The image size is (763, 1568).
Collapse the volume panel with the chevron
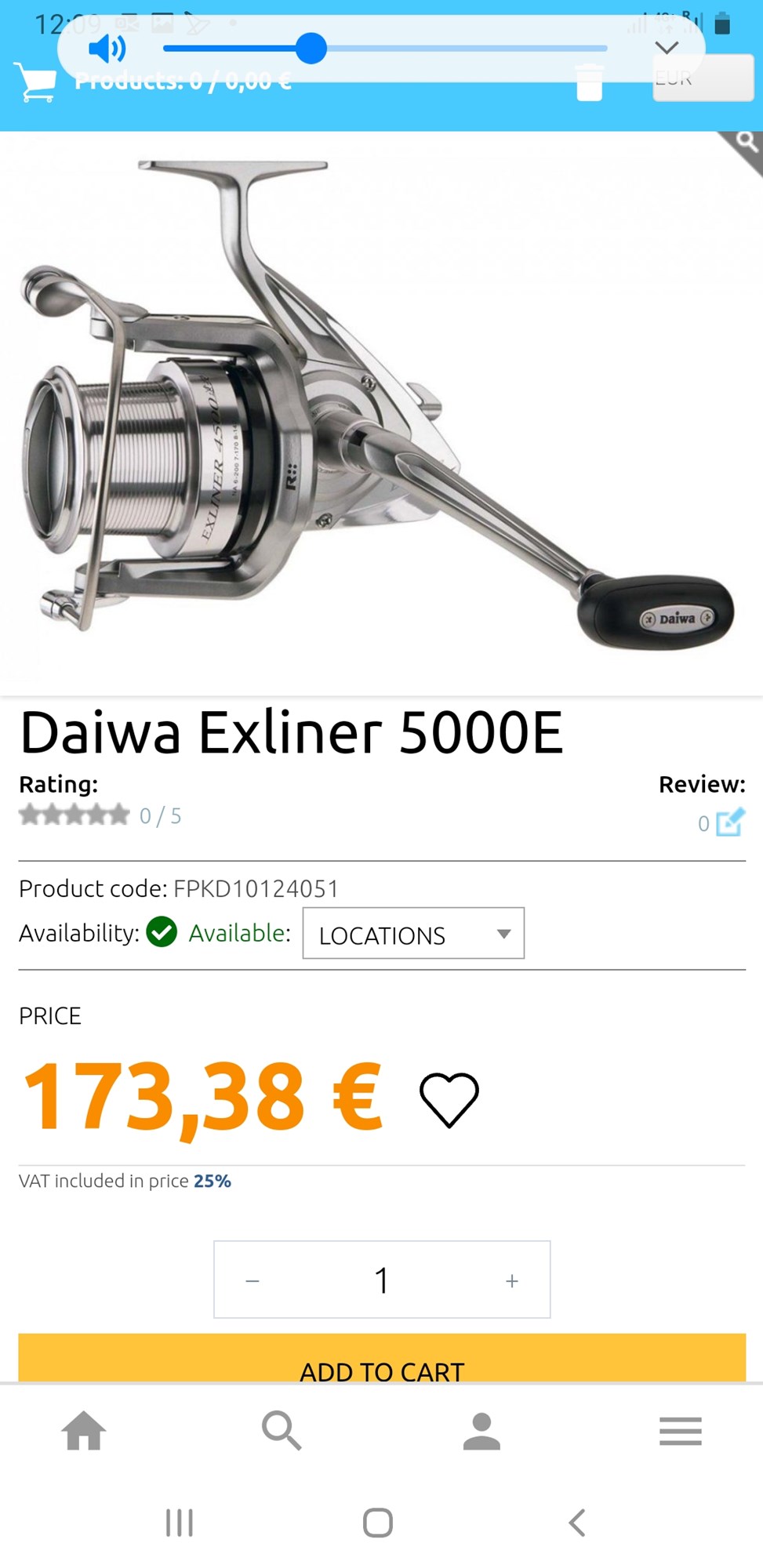[x=667, y=47]
